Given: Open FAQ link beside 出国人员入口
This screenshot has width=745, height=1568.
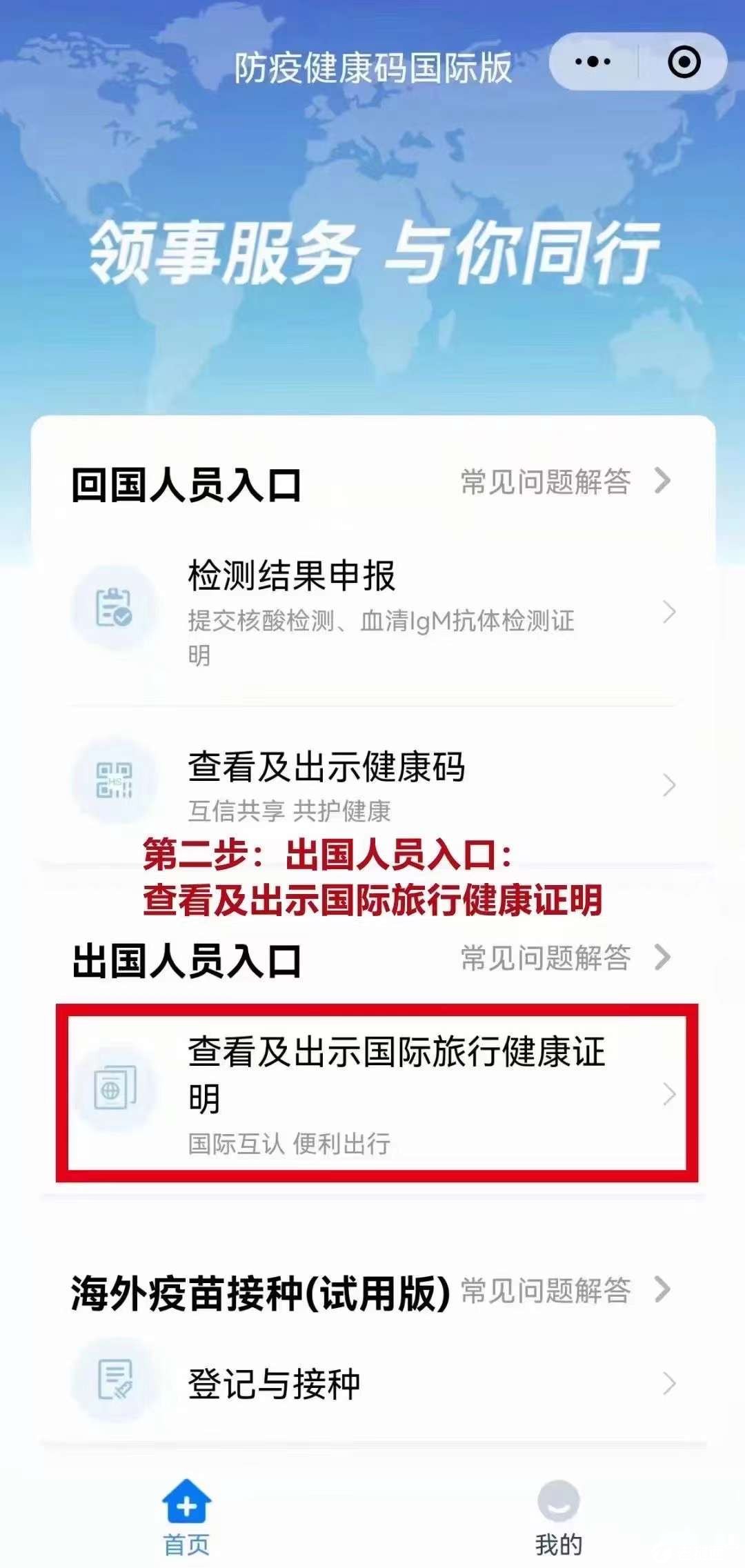Looking at the screenshot, I should tap(565, 957).
